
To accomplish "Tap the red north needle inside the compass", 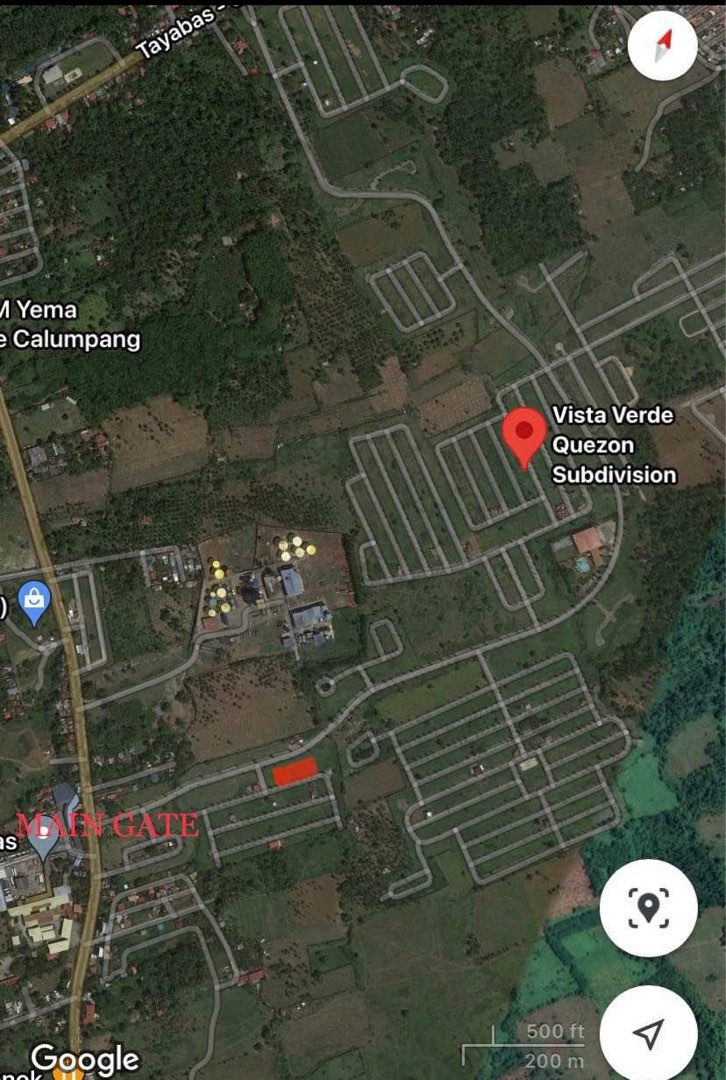I will click(x=664, y=39).
